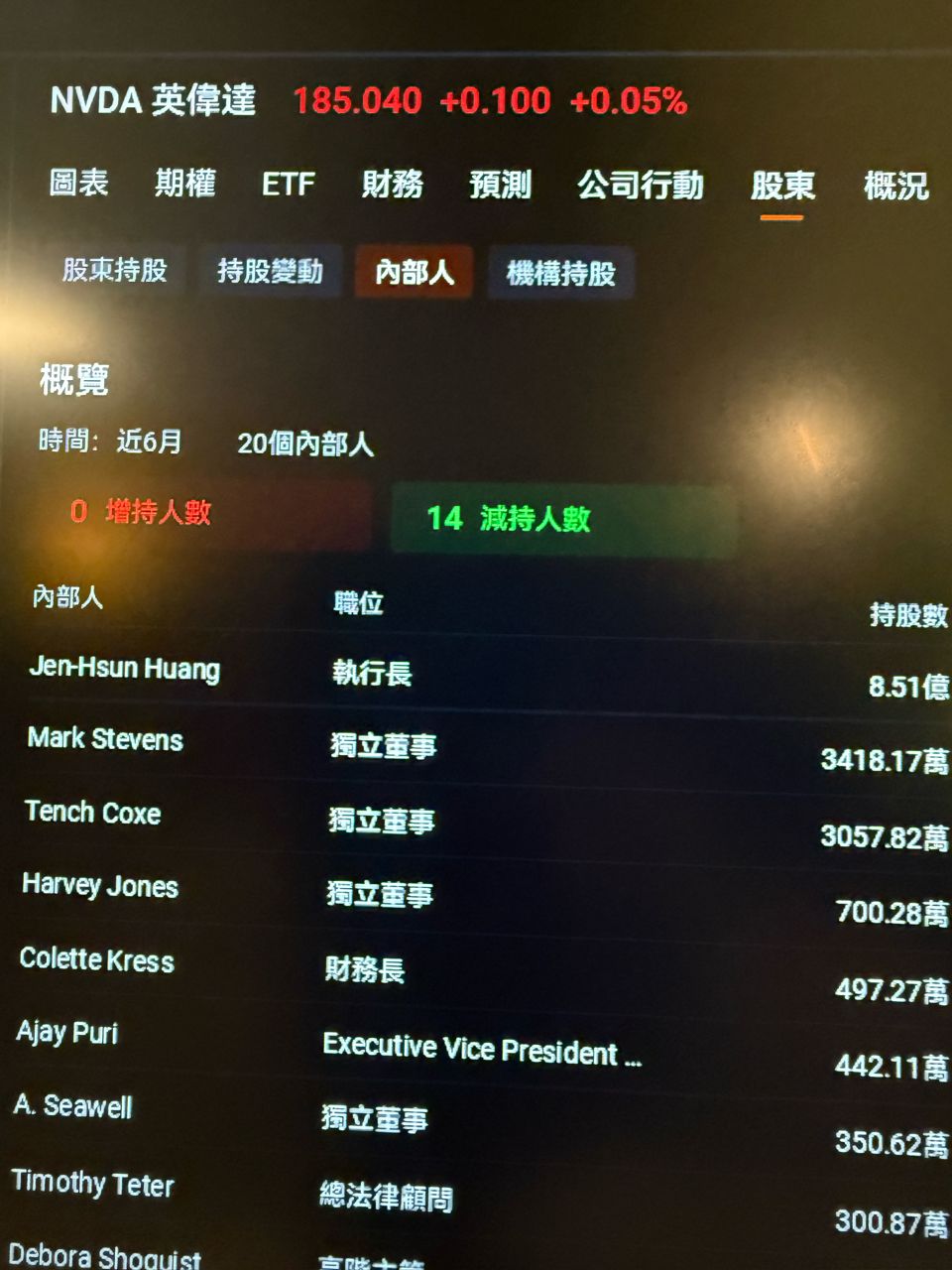Select the 股東持股 sub-tab
This screenshot has width=952, height=1270.
tap(115, 270)
